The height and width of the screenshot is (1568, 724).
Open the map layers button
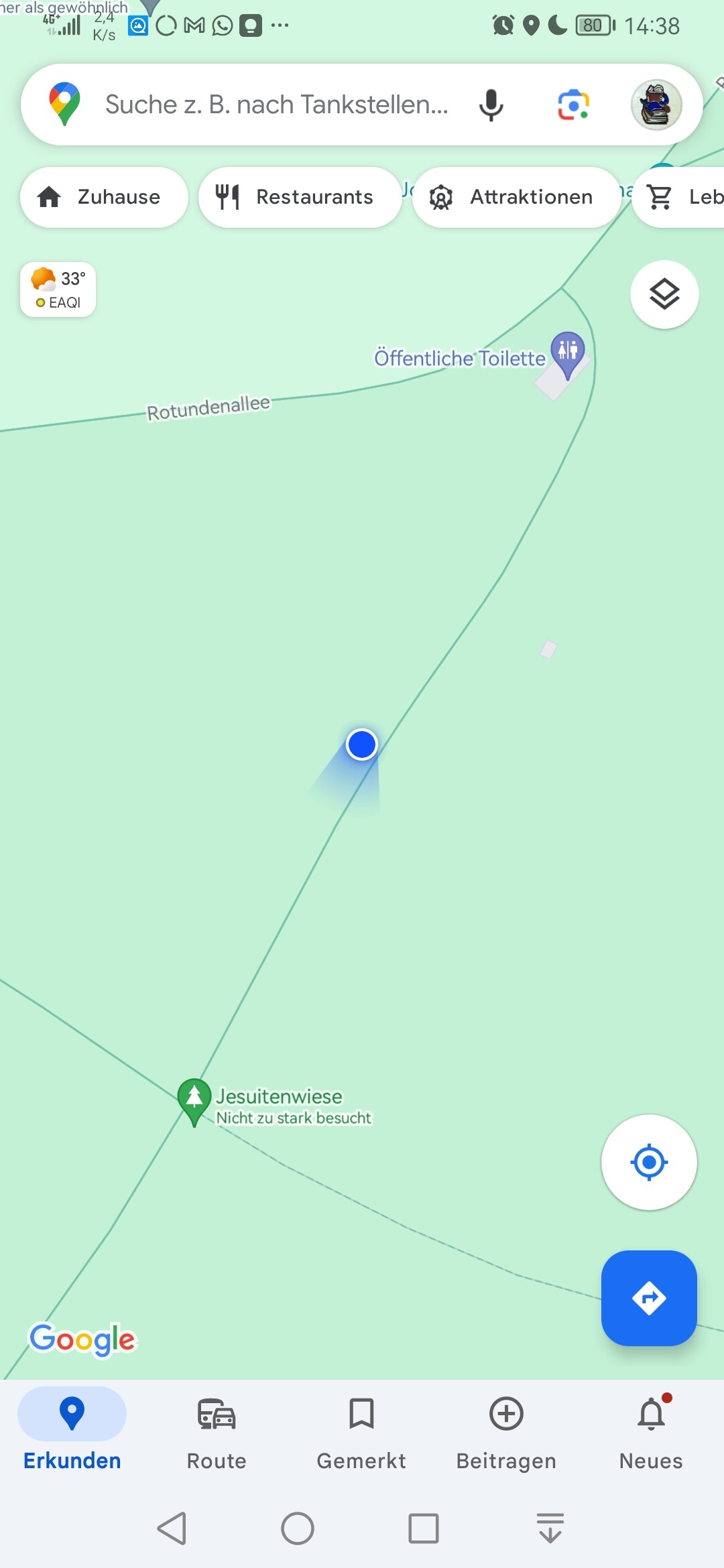[x=664, y=294]
